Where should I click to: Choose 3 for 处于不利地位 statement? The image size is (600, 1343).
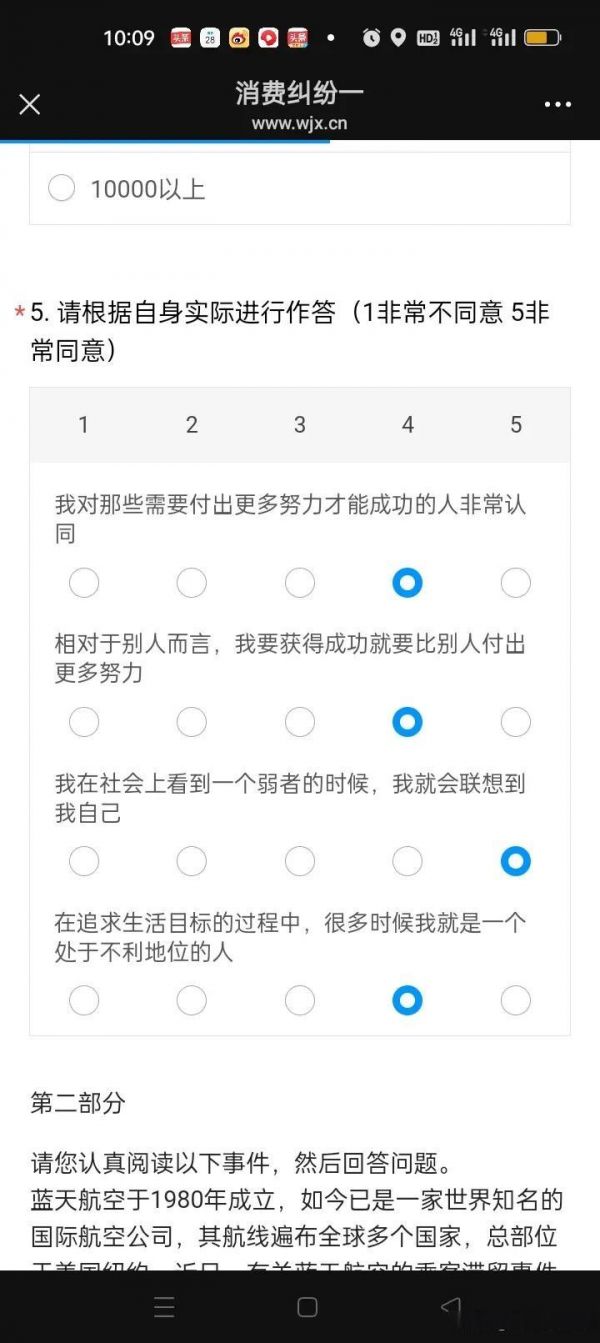(x=300, y=1000)
